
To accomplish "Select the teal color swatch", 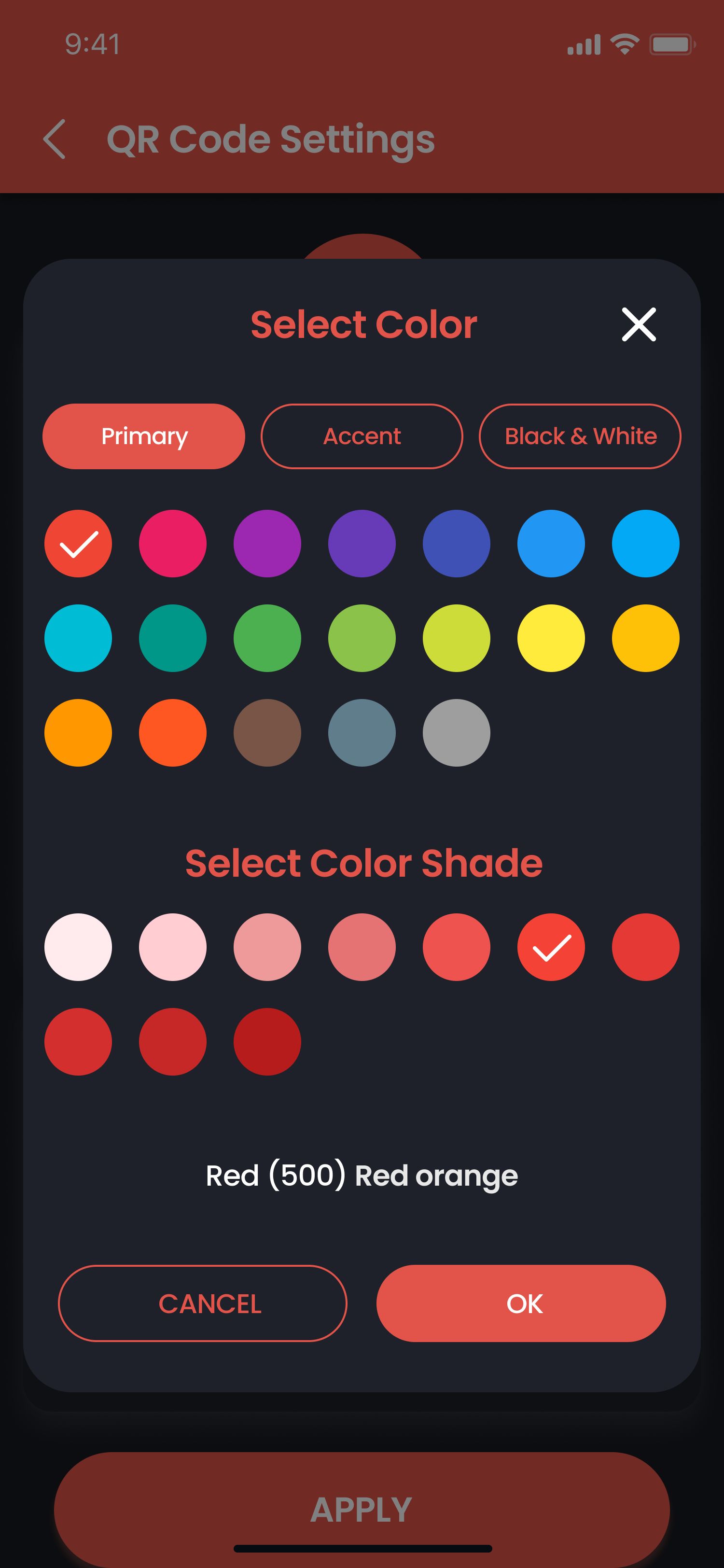I will [173, 638].
